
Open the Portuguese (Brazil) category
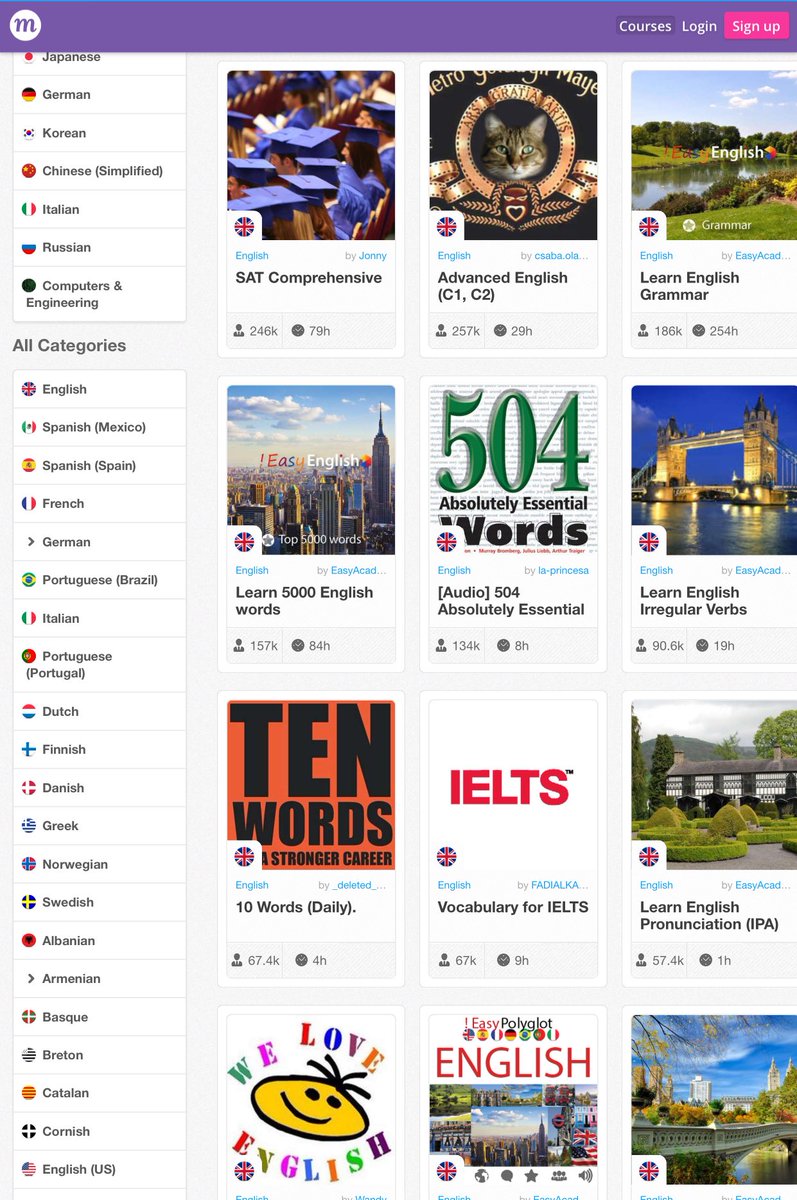click(99, 580)
